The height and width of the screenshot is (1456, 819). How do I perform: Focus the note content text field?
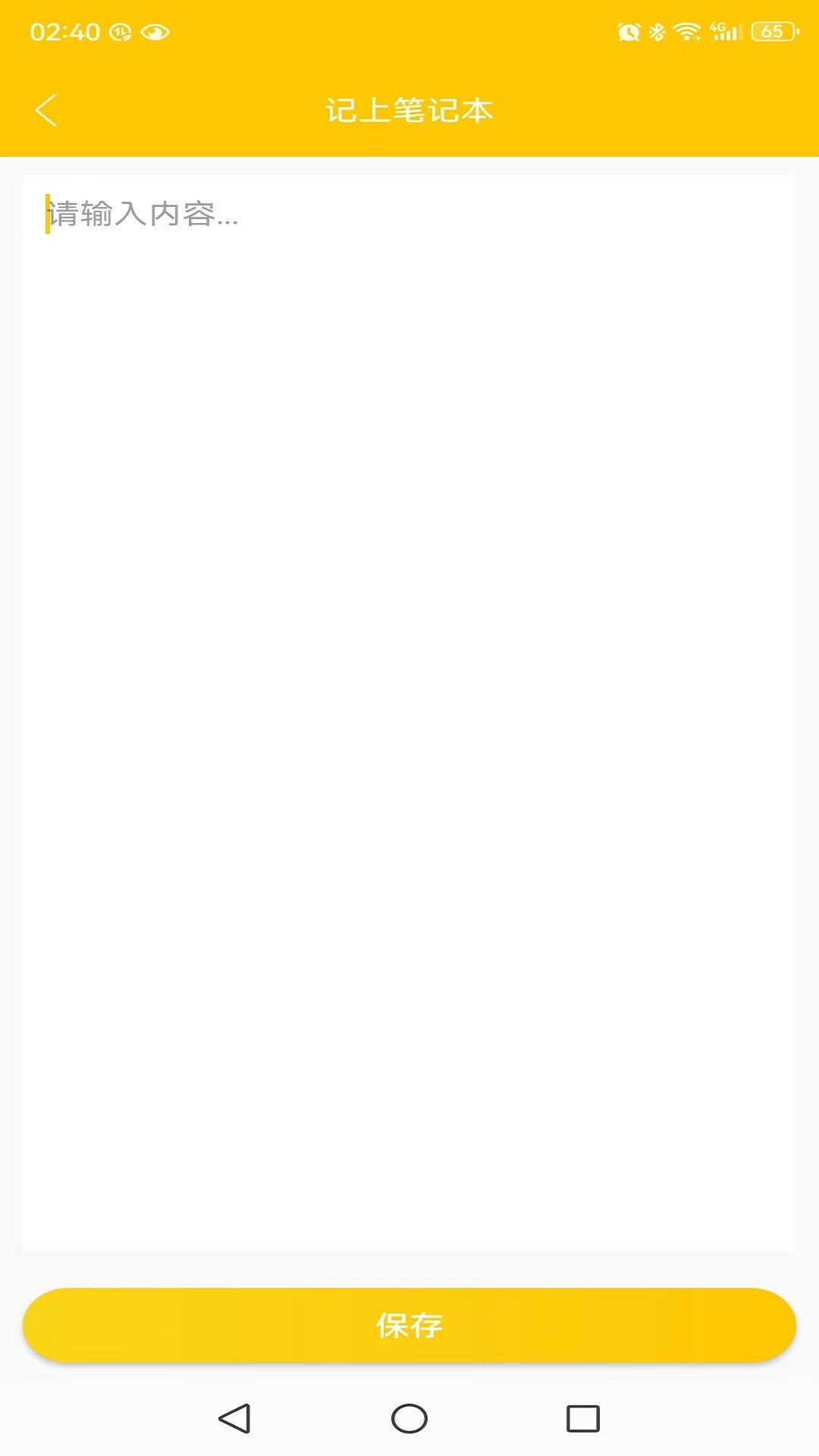pyautogui.click(x=409, y=713)
